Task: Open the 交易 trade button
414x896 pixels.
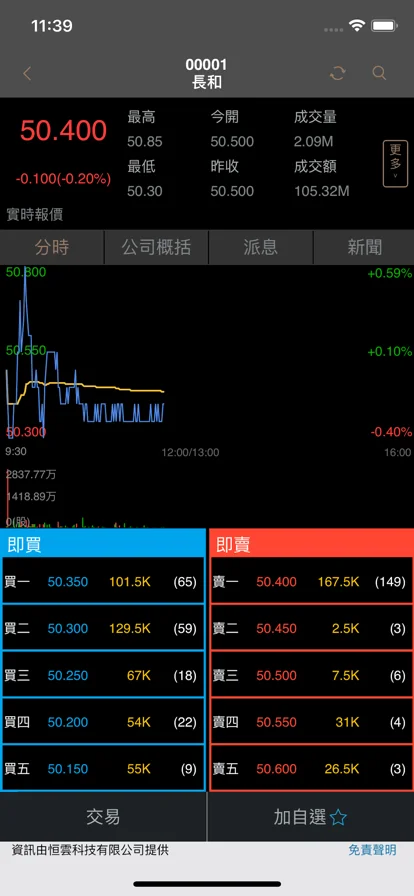Action: [103, 817]
